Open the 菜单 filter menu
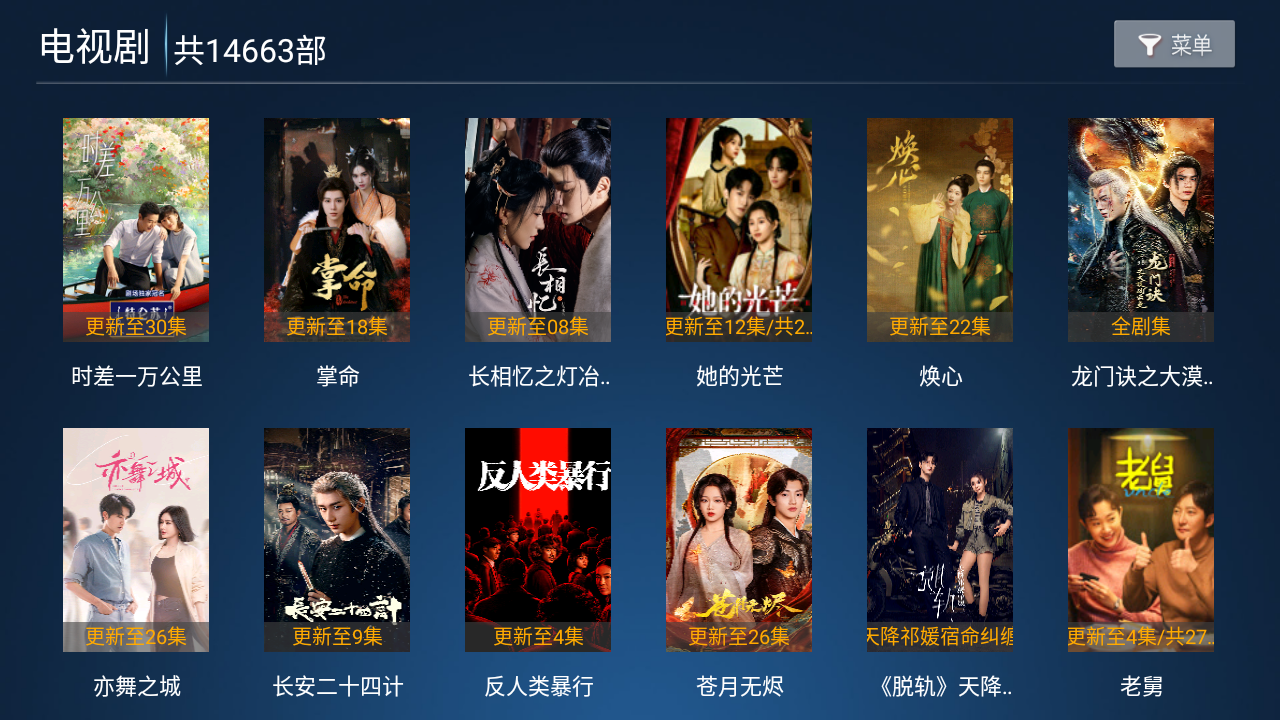 point(1174,44)
